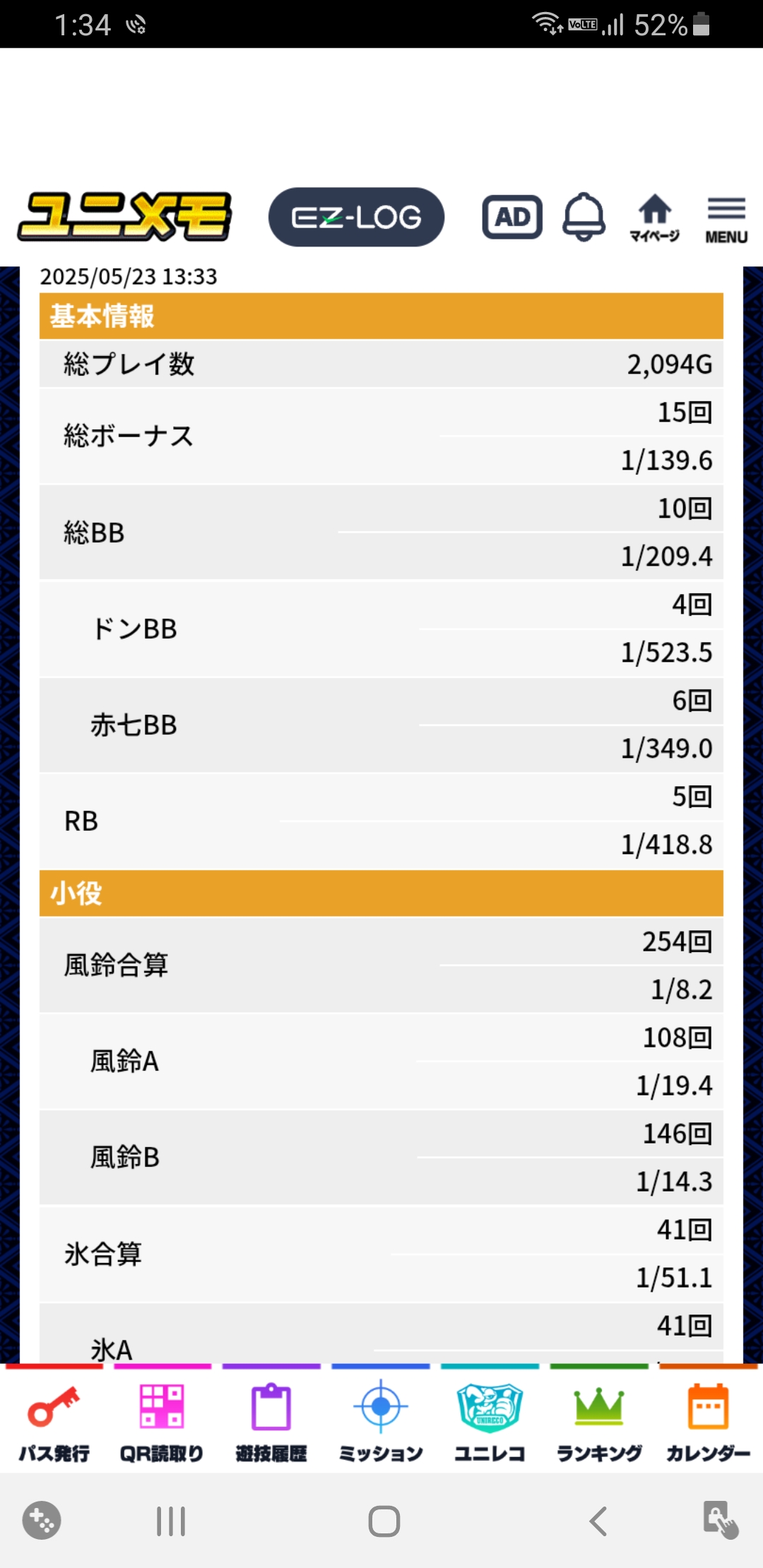The image size is (763, 1568).
Task: Open the ミッション tab
Action: coord(381,1421)
